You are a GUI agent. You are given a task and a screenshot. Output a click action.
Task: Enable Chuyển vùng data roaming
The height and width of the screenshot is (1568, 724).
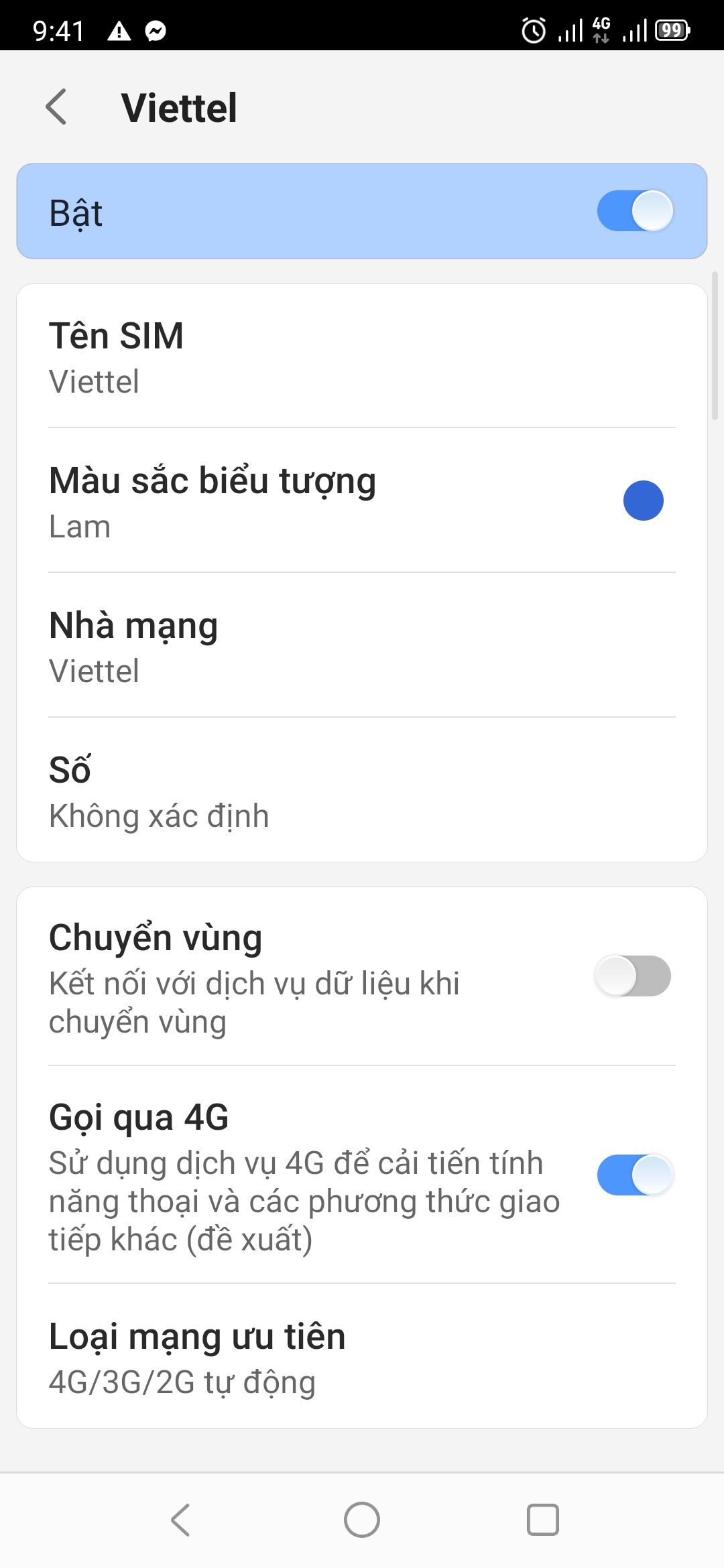633,976
